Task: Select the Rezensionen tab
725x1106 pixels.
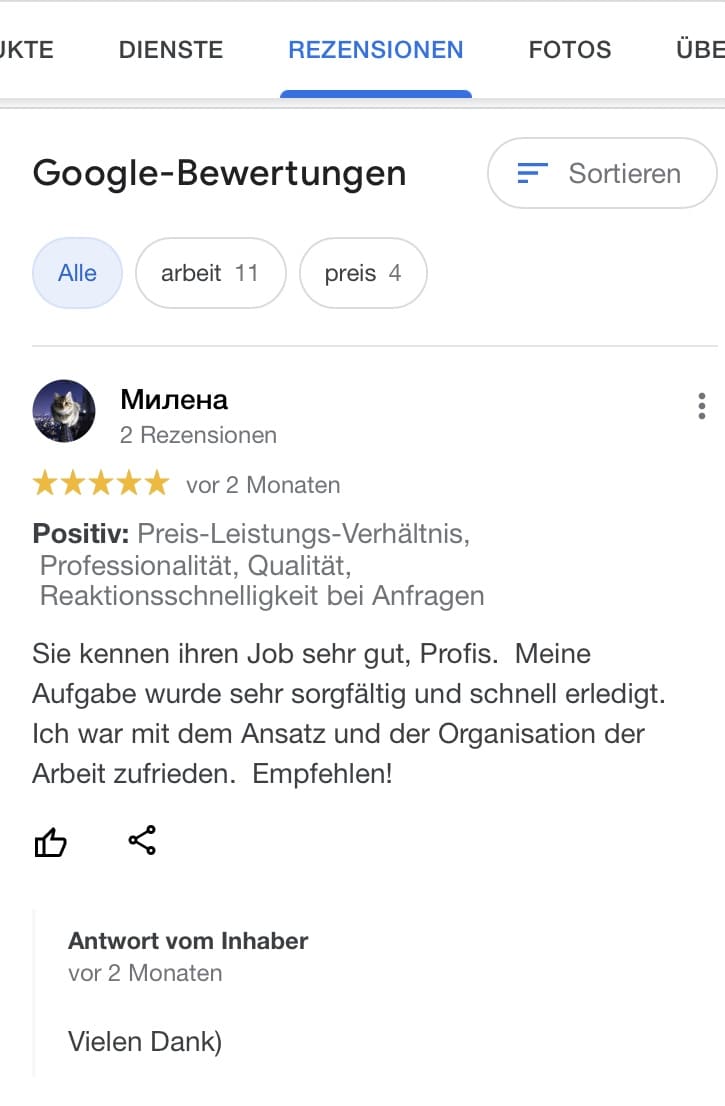Action: click(376, 50)
